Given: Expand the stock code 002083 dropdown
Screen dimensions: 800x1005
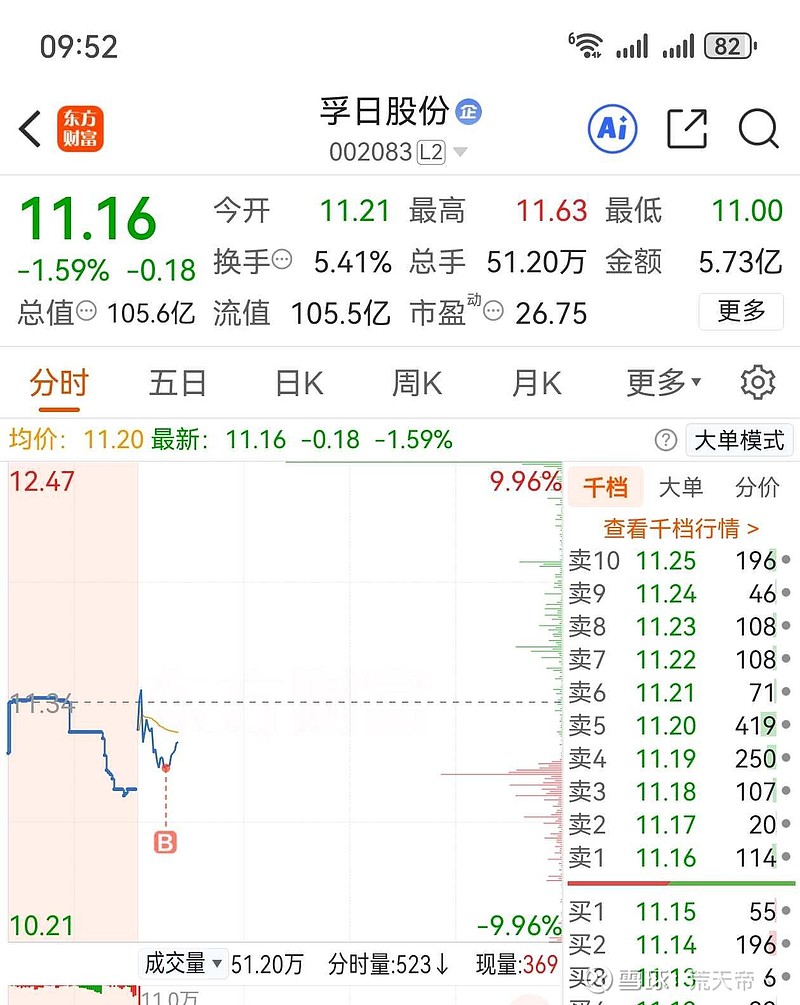Looking at the screenshot, I should [x=460, y=152].
